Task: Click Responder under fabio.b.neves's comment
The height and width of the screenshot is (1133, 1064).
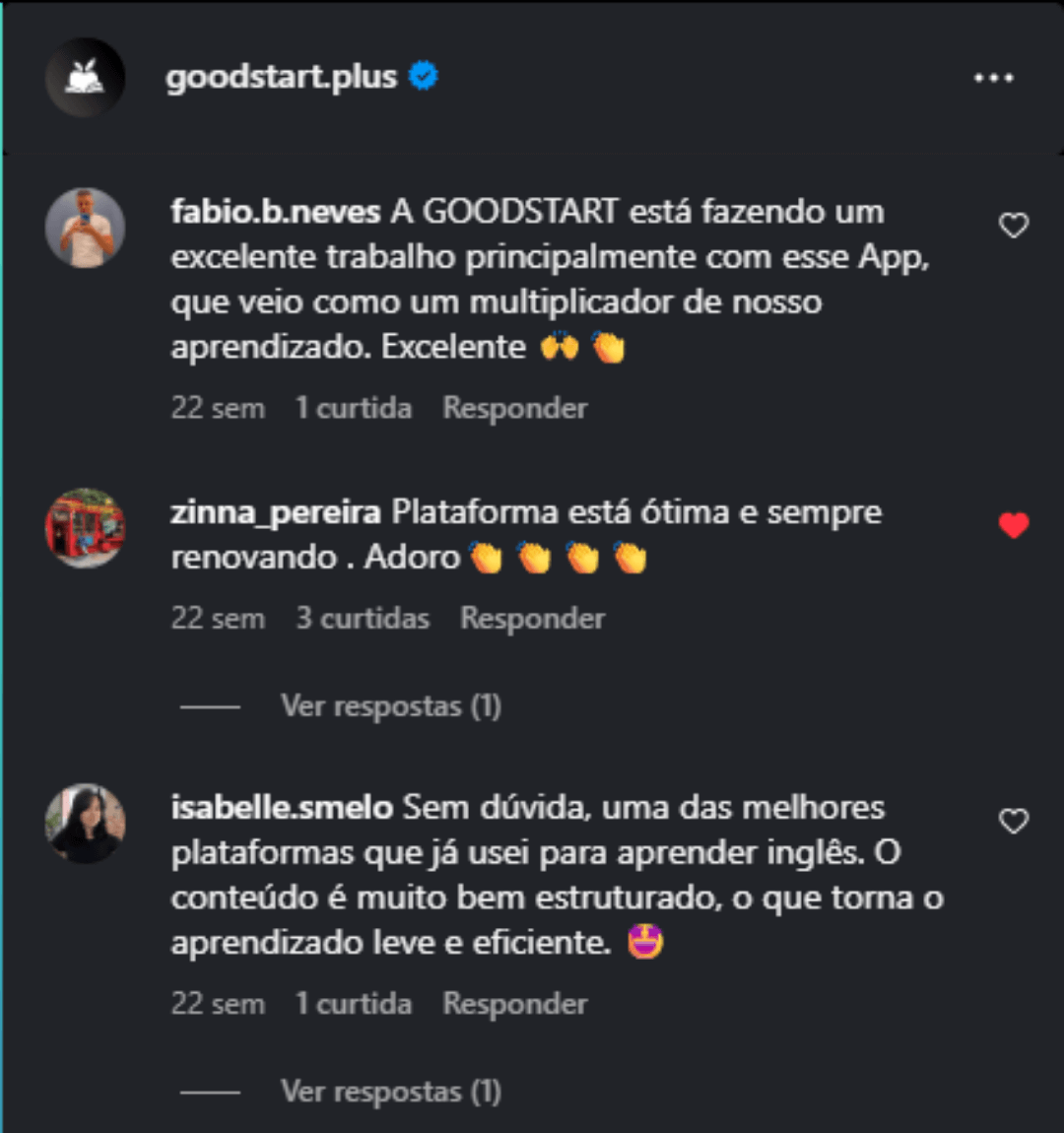Action: coord(516,408)
